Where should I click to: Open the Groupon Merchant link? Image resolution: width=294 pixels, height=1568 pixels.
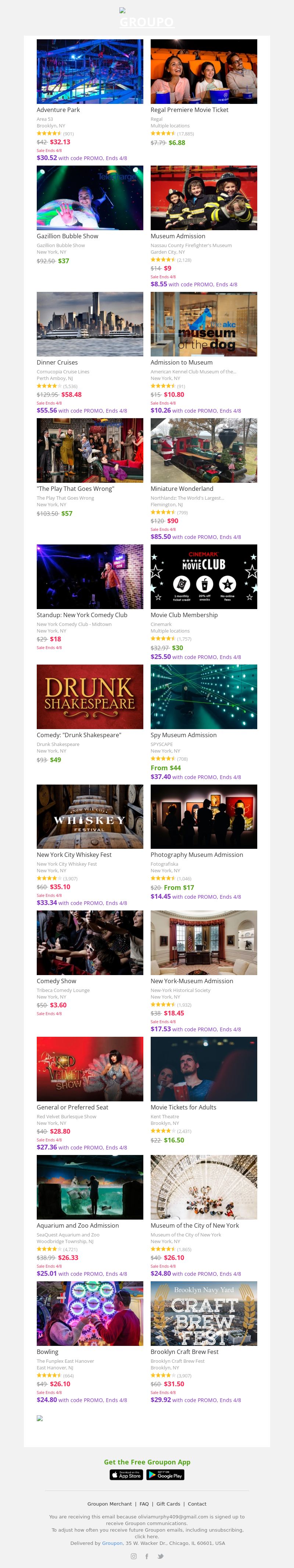coord(110,1503)
